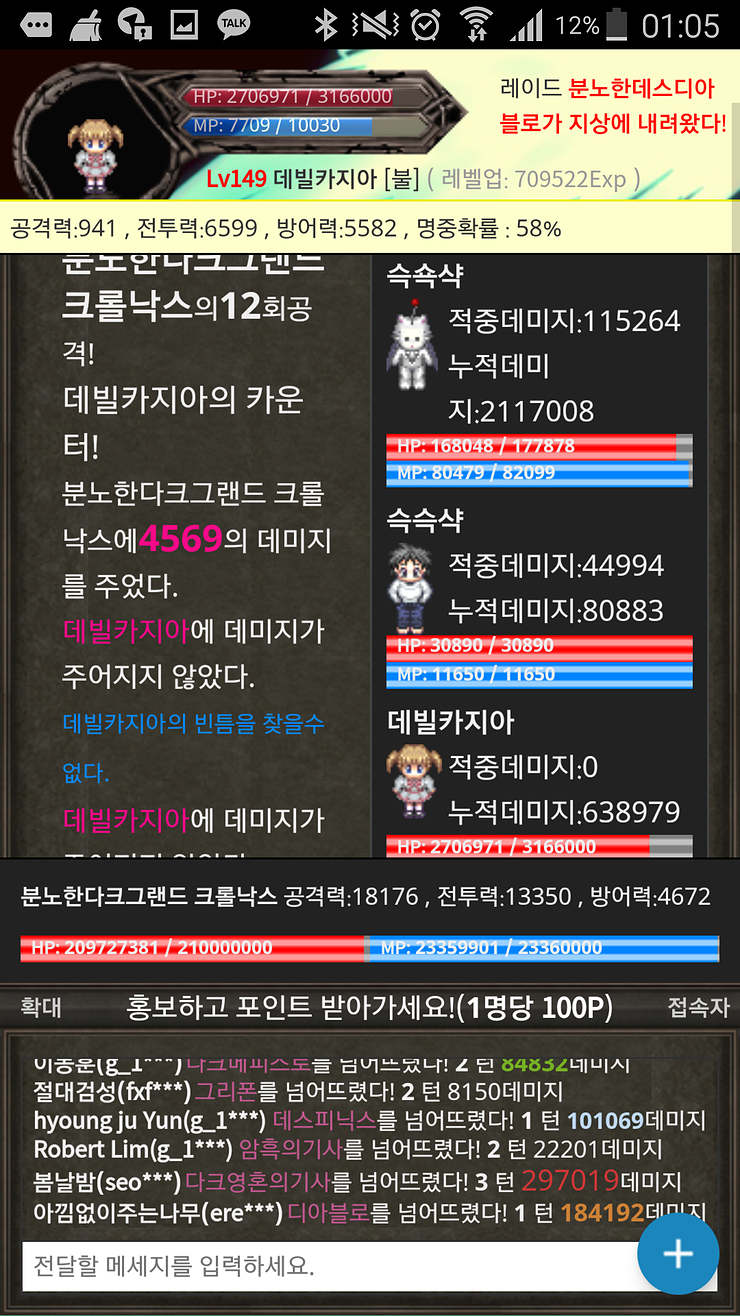Open the 홍보하고 포인트 받아가세요 promo banner
740x1316 pixels.
pyautogui.click(x=369, y=1007)
